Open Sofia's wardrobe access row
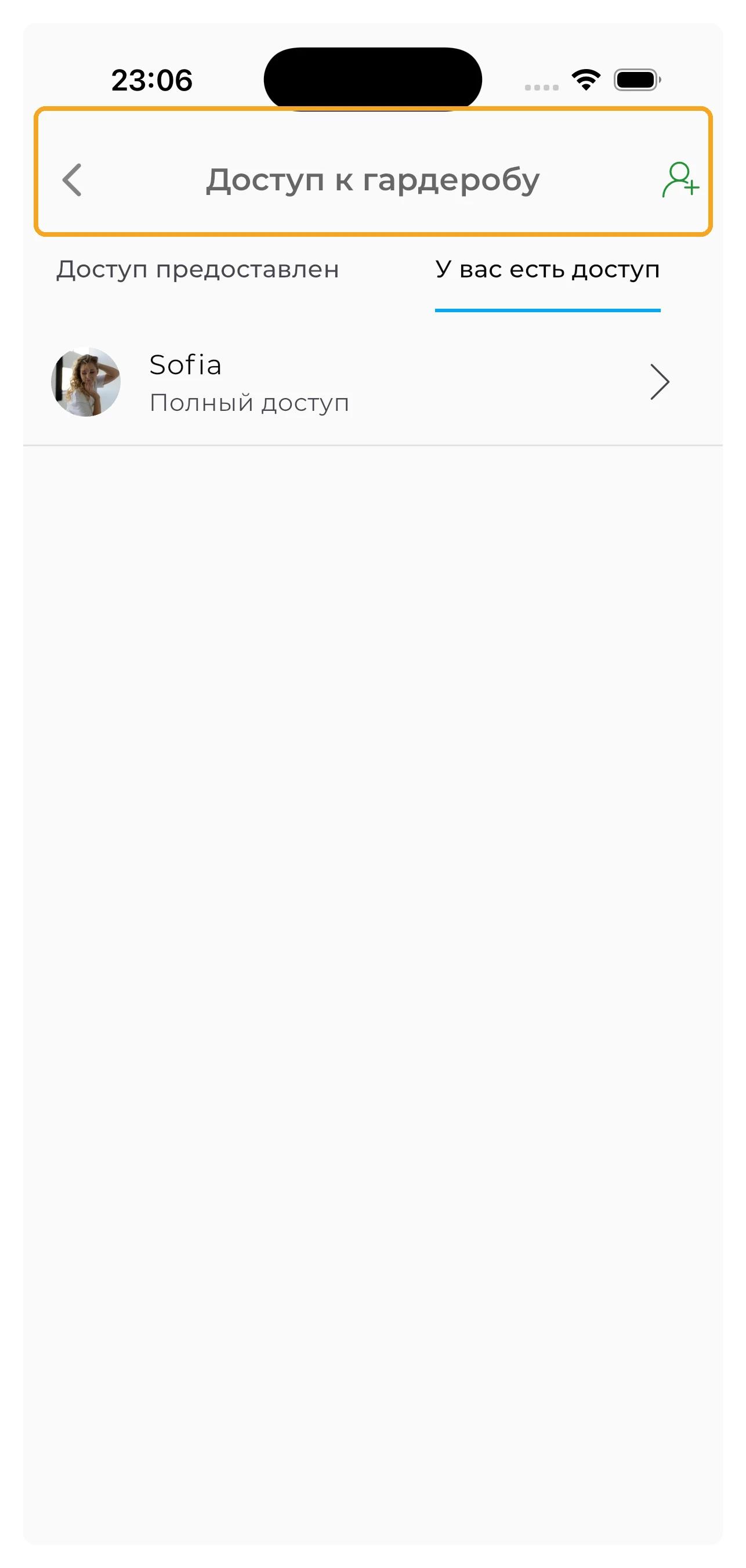746x1568 pixels. click(x=372, y=382)
